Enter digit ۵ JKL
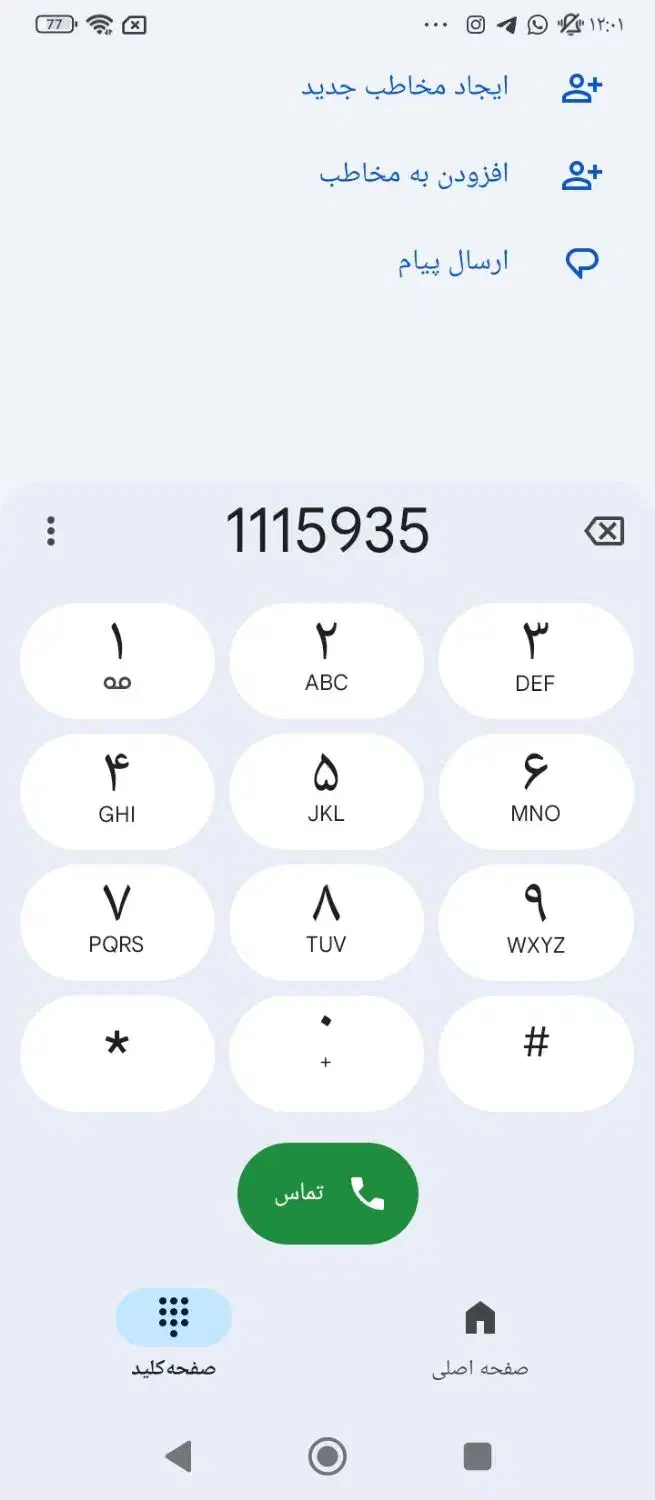Image resolution: width=655 pixels, height=1500 pixels. pyautogui.click(x=327, y=791)
